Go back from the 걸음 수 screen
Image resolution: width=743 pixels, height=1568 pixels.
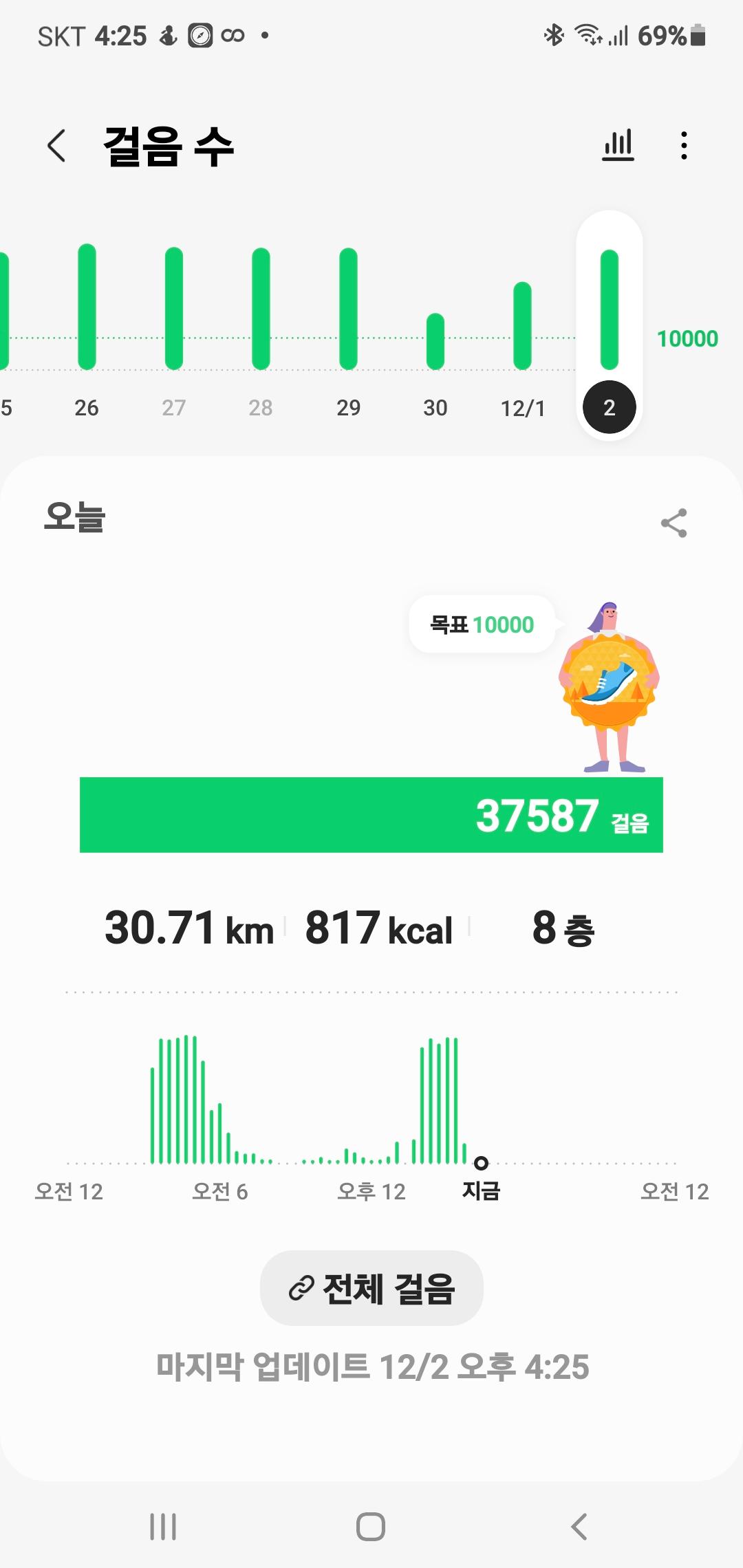click(57, 146)
